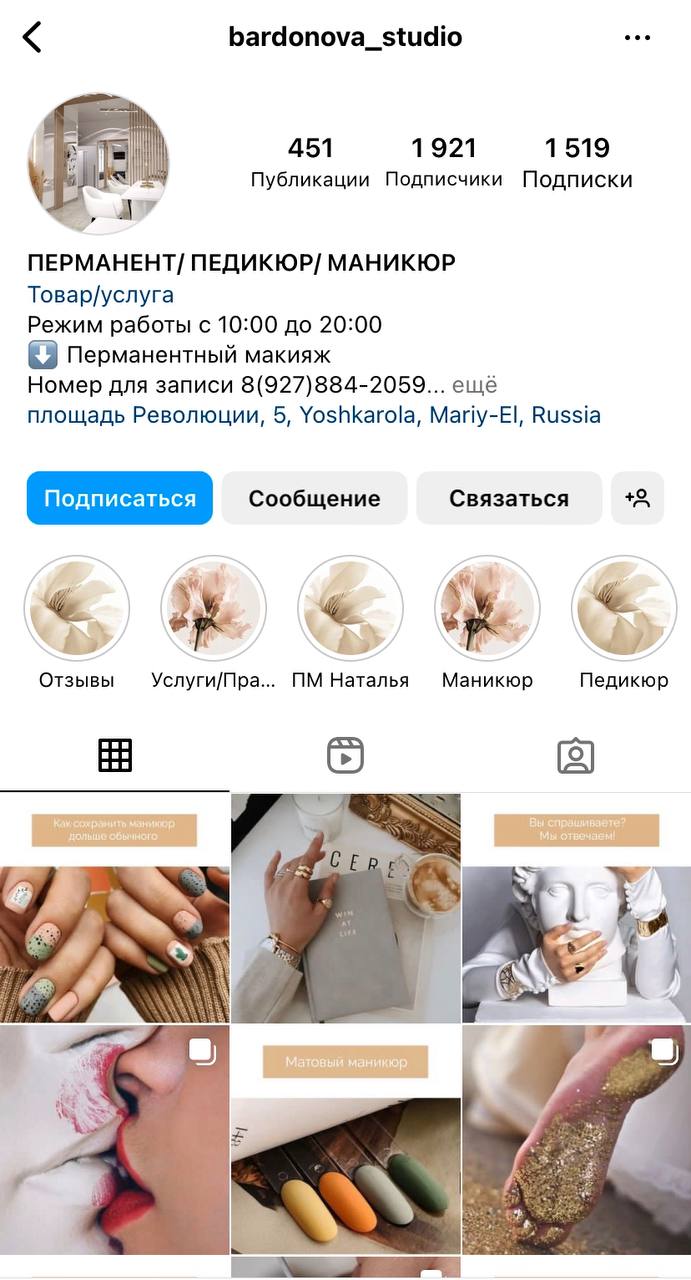The width and height of the screenshot is (691, 1280).
Task: Open the площадь Революции address link
Action: point(314,415)
